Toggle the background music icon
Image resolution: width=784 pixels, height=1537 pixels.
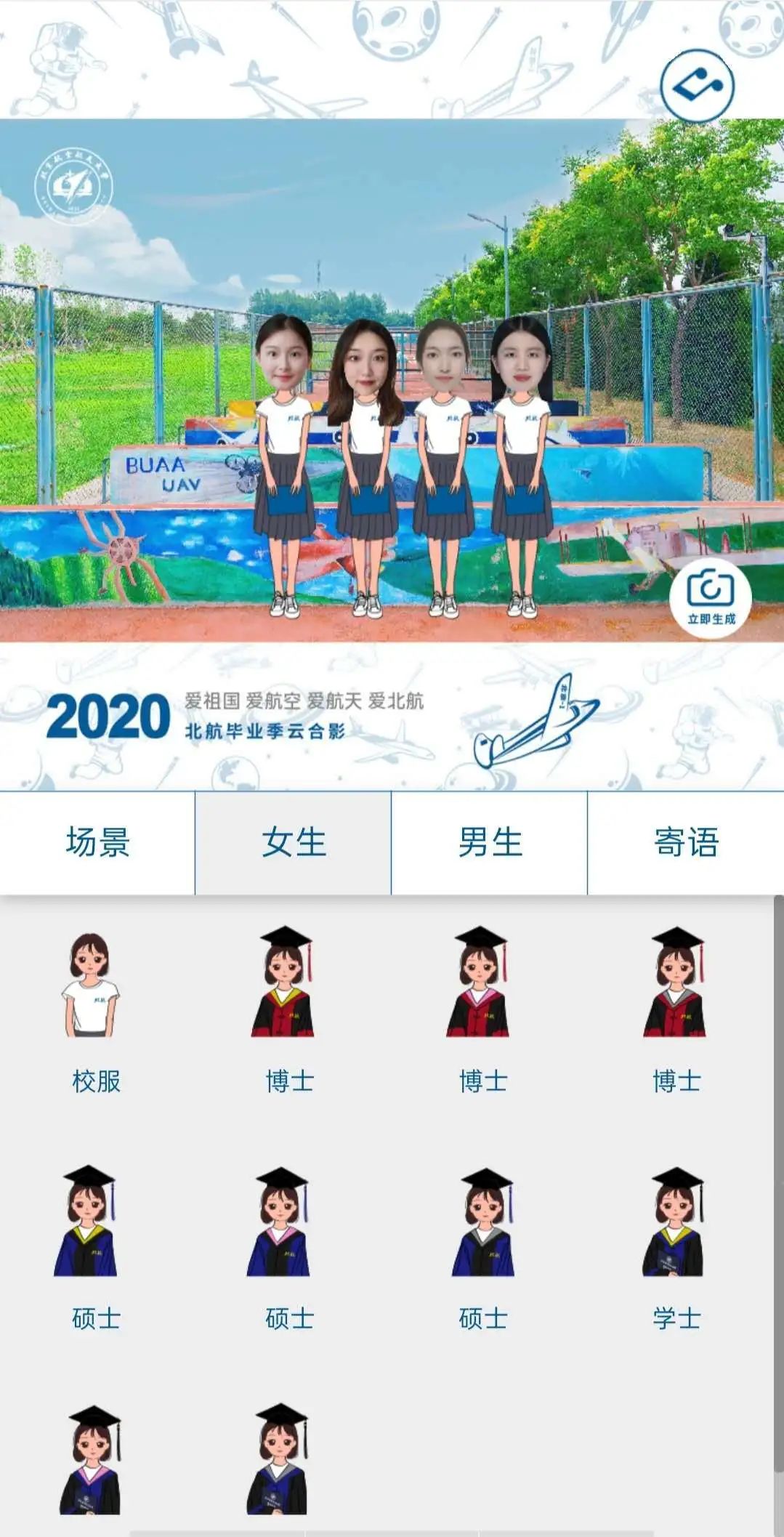pyautogui.click(x=697, y=86)
